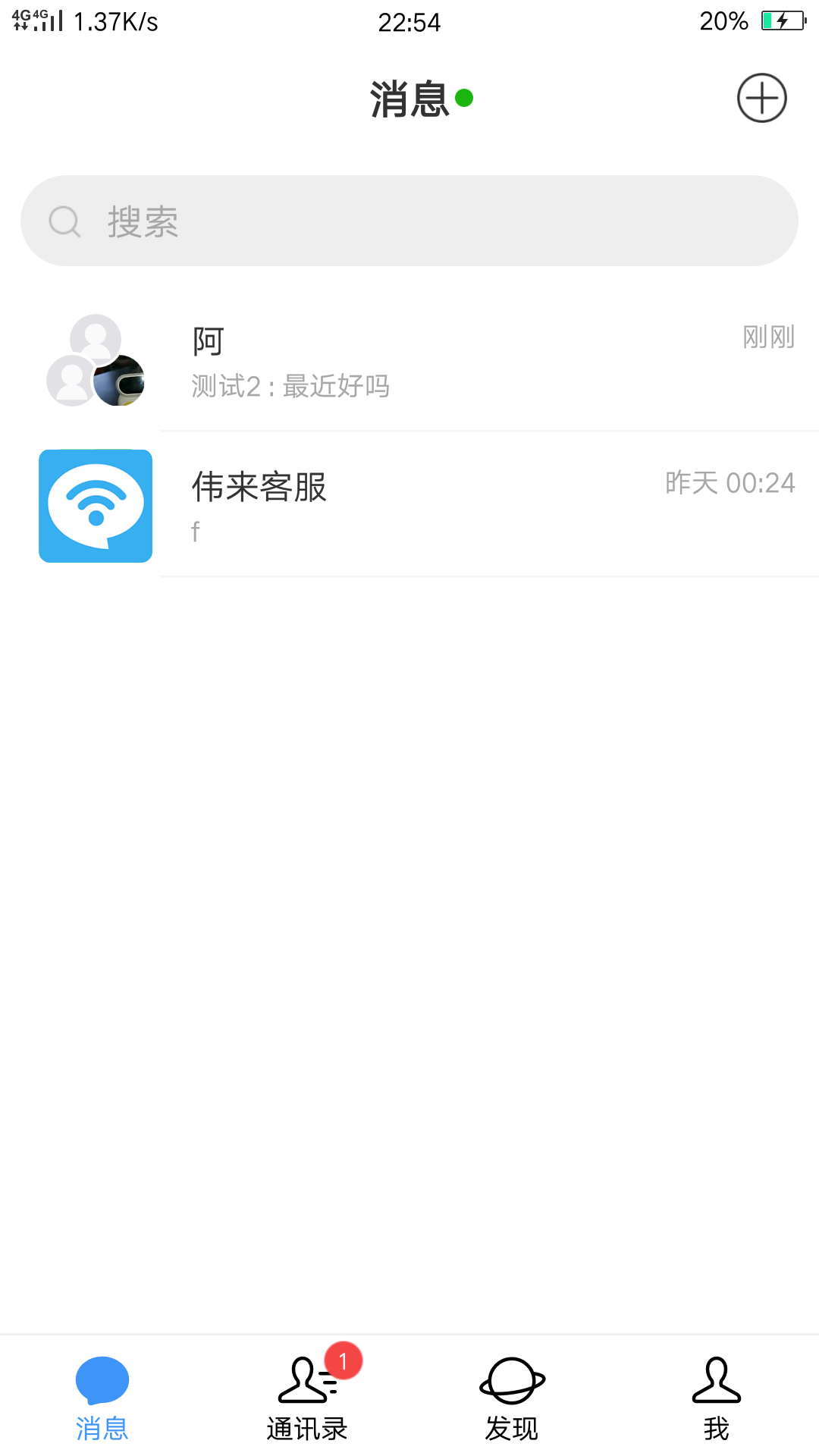The image size is (819, 1456).
Task: Tap the battery charging indicator
Action: pos(782,20)
